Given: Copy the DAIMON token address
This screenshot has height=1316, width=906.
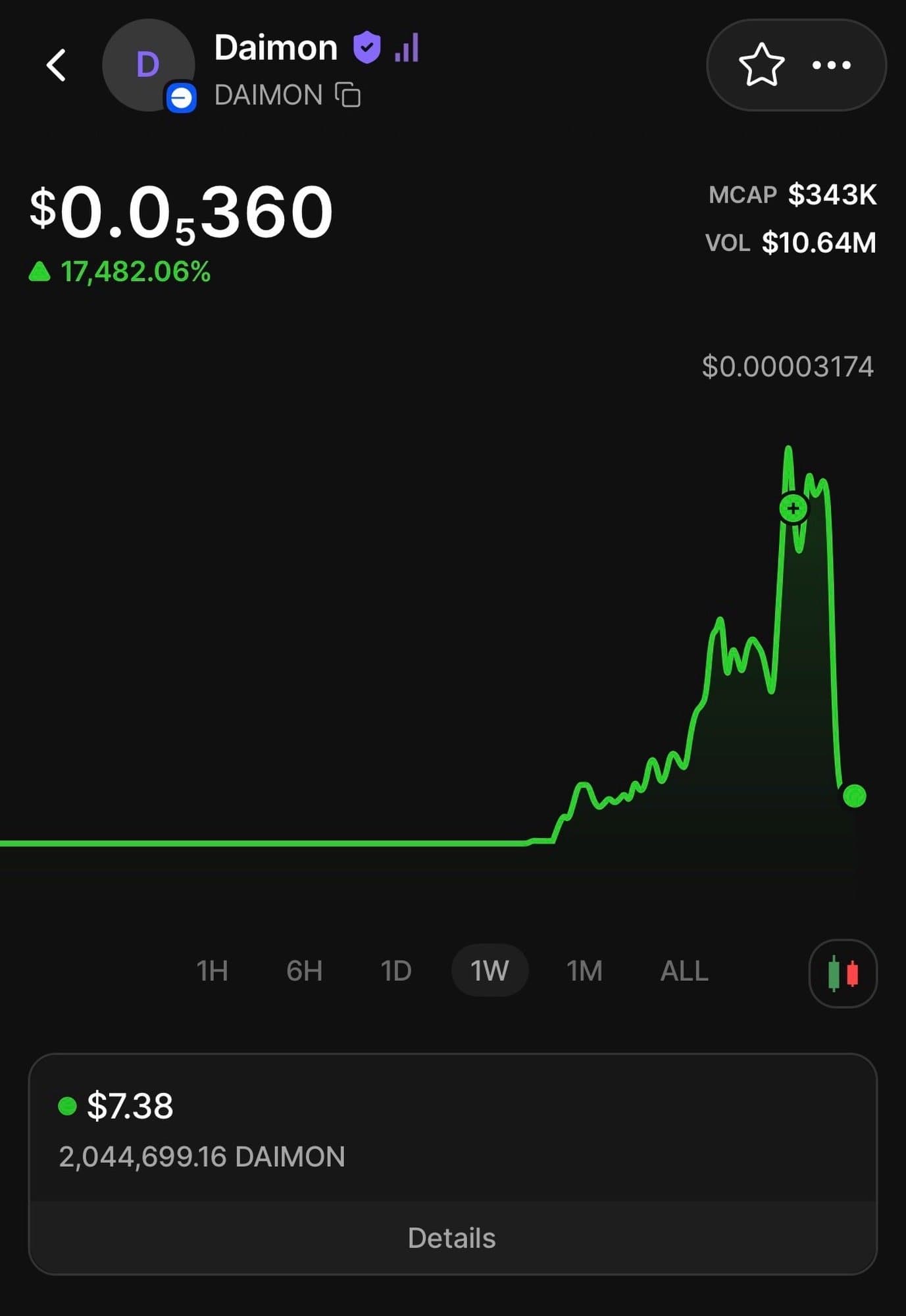Looking at the screenshot, I should pos(348,95).
